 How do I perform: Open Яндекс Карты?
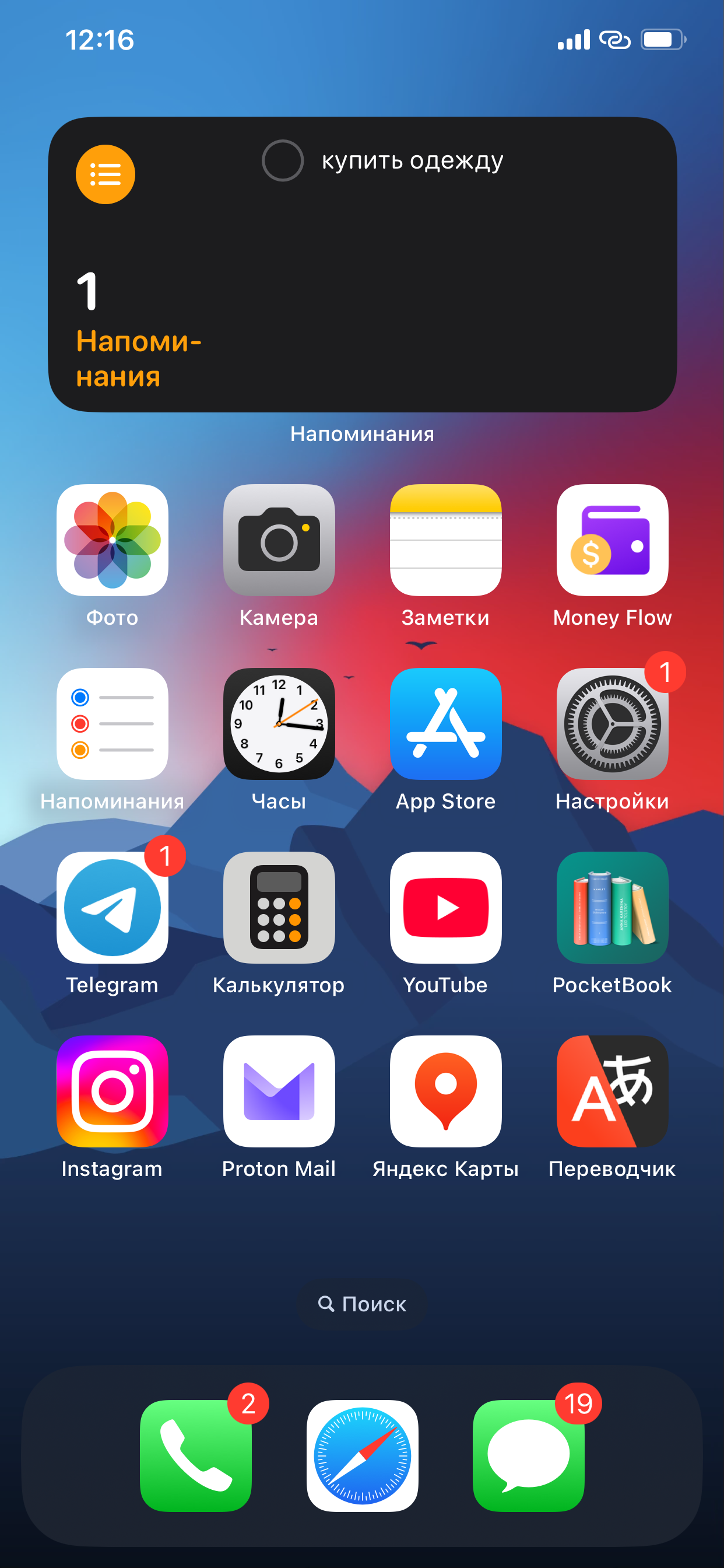click(445, 1091)
